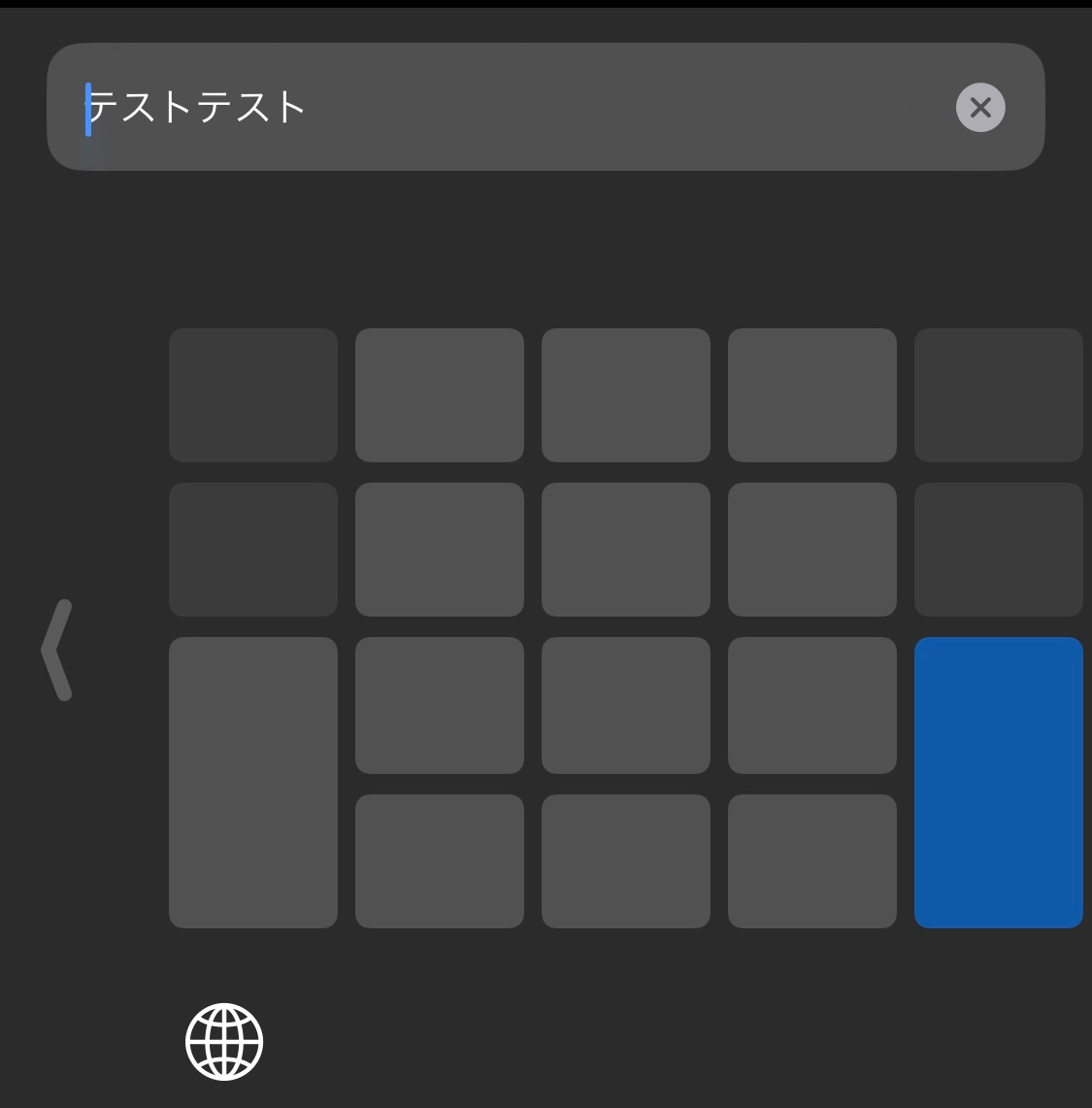Tap the text field containing テストテスト
Viewport: 1092px width, 1108px height.
tap(546, 107)
